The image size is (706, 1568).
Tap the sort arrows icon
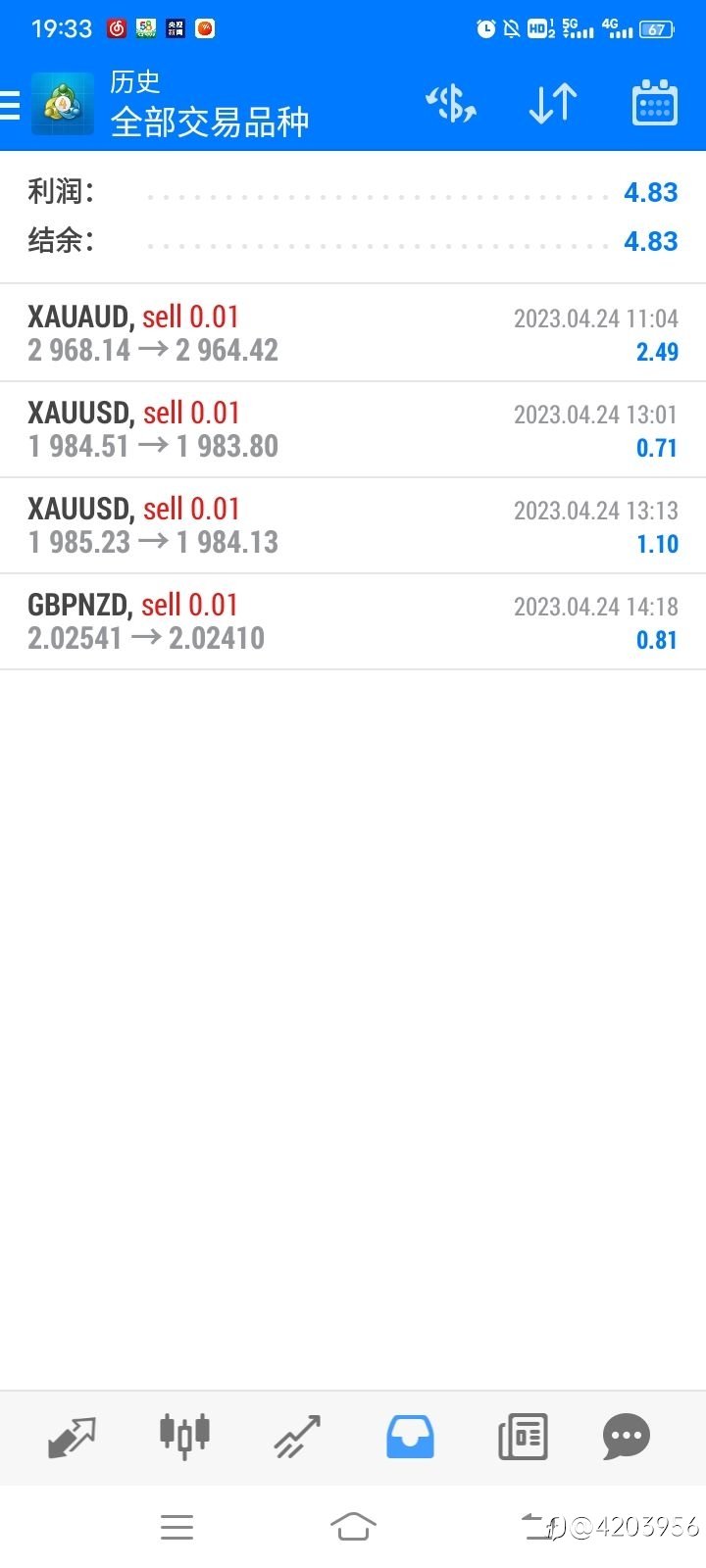[553, 104]
